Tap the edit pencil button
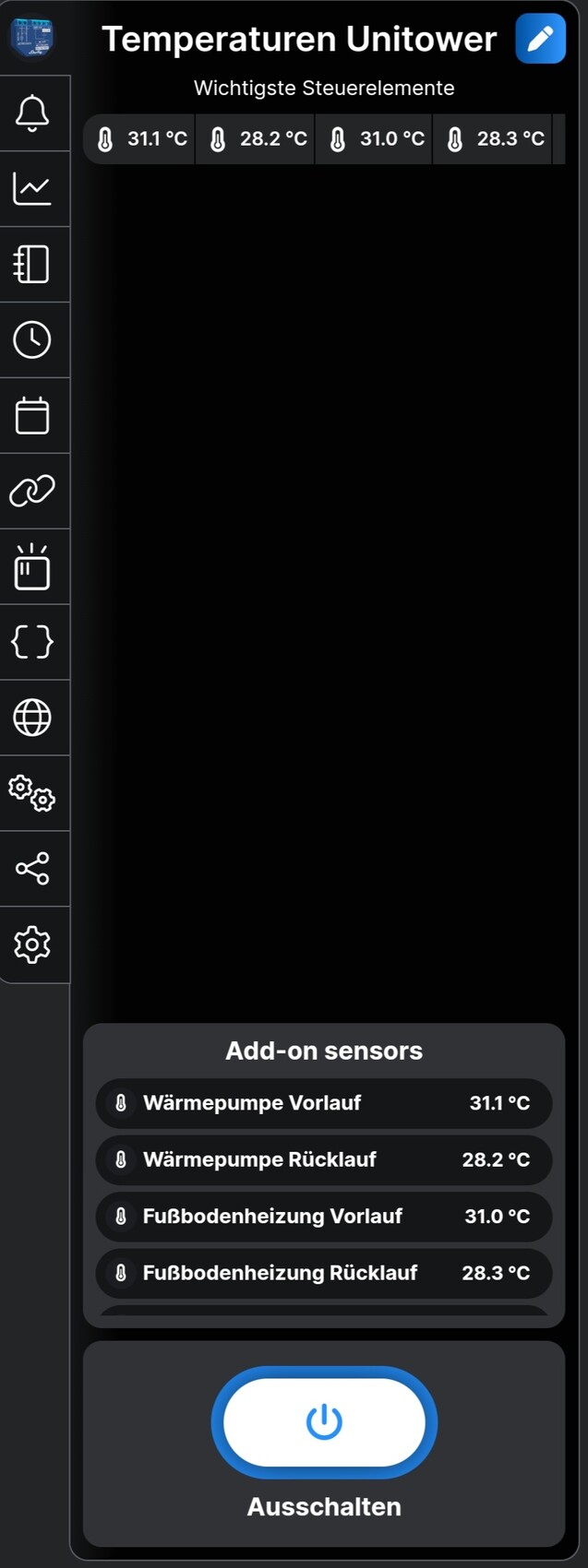 [x=540, y=39]
